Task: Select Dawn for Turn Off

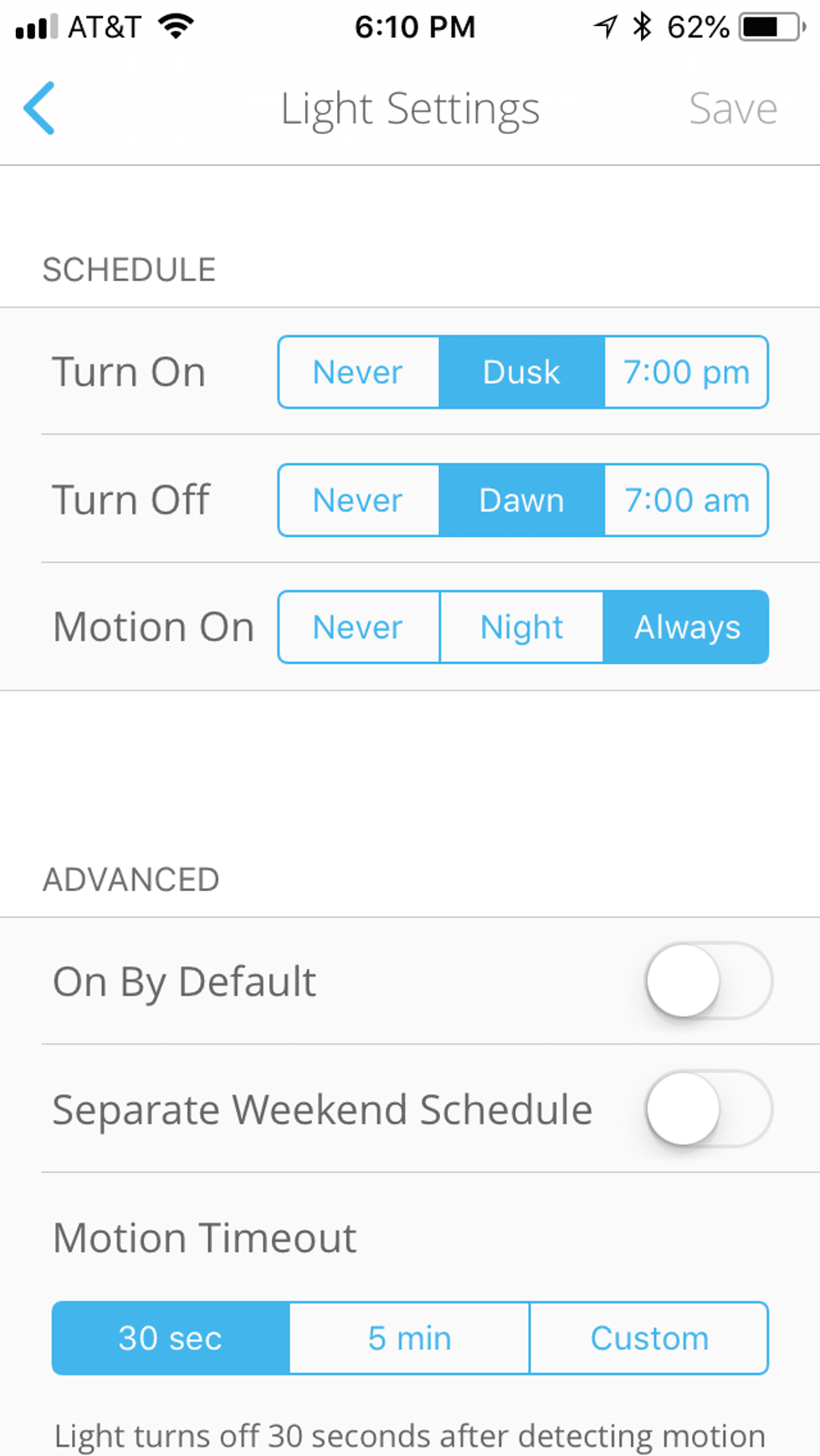Action: point(521,500)
